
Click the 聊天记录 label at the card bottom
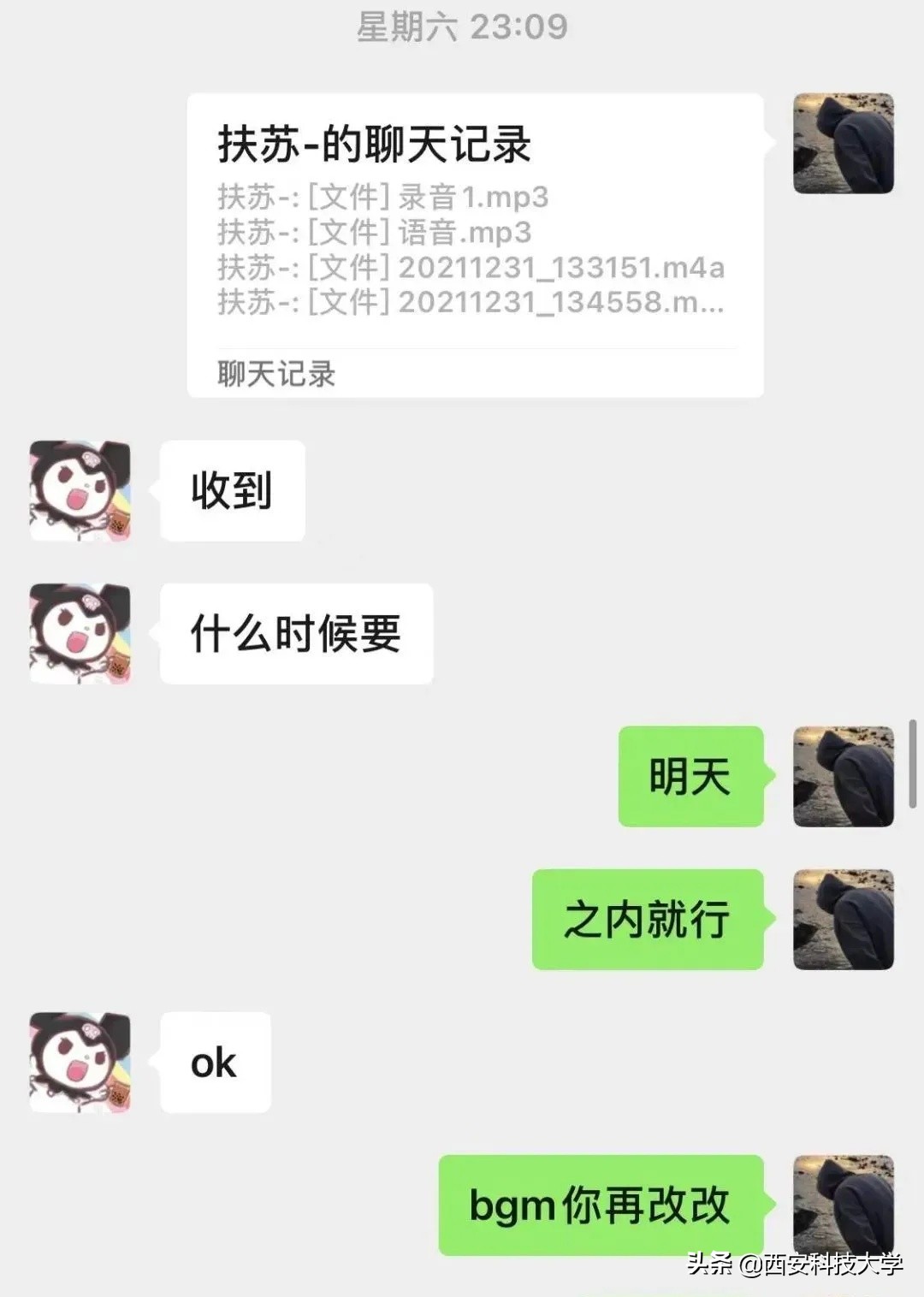pyautogui.click(x=275, y=374)
